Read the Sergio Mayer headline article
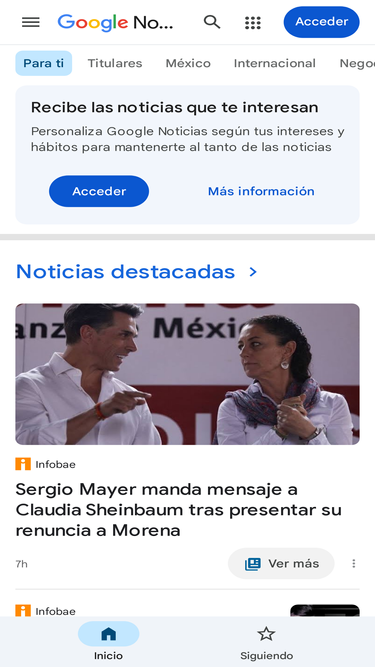 [179, 510]
